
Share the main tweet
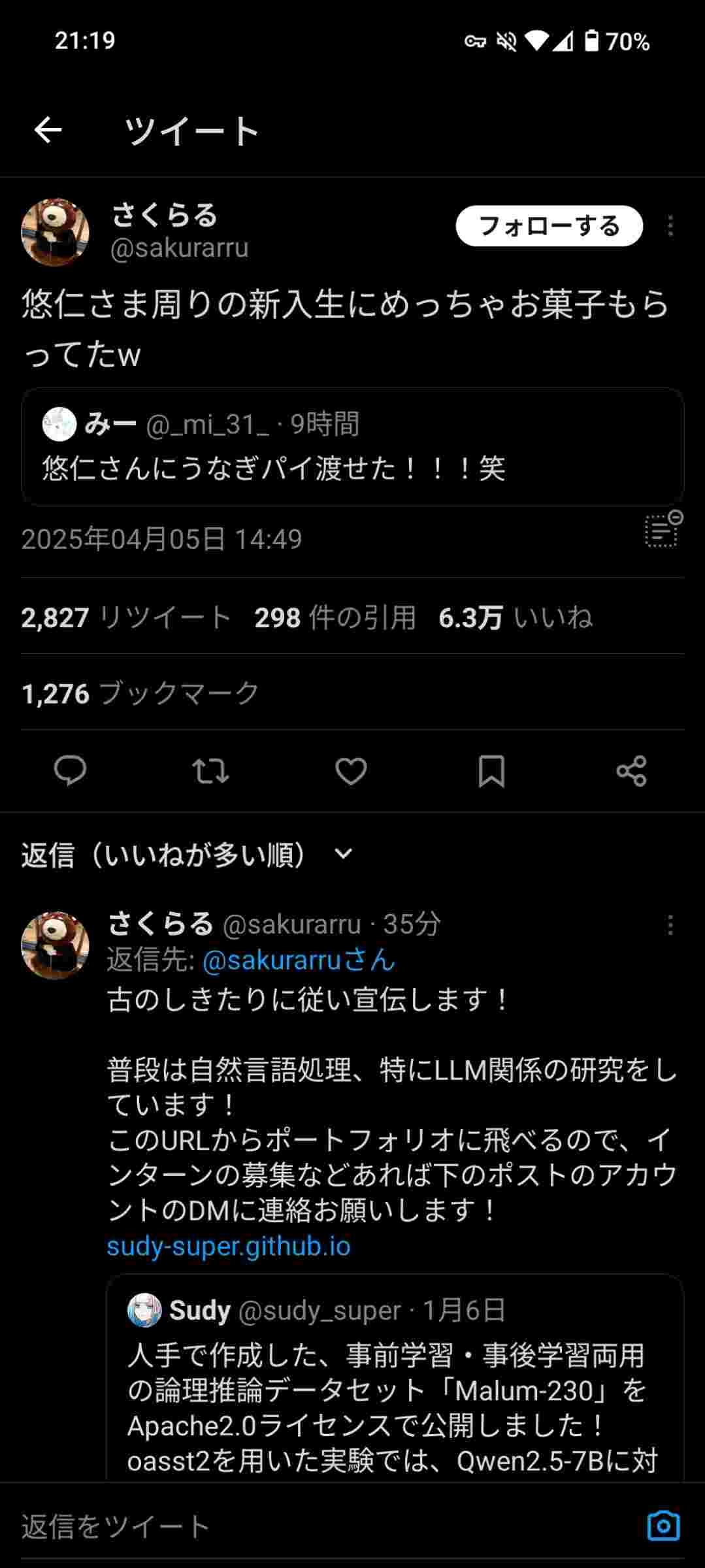pos(631,771)
